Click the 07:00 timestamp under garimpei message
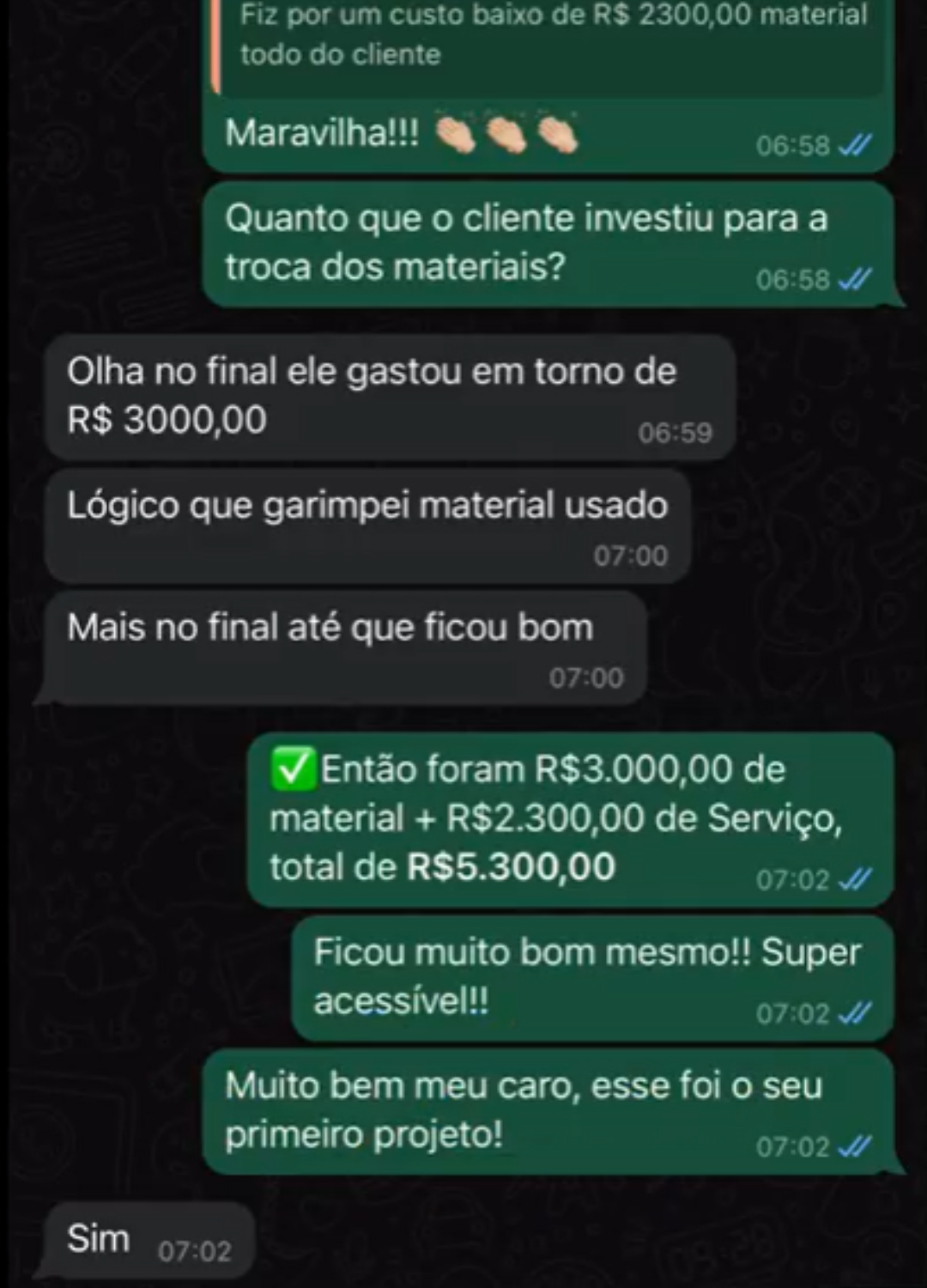Image resolution: width=927 pixels, height=1288 pixels. coord(632,555)
